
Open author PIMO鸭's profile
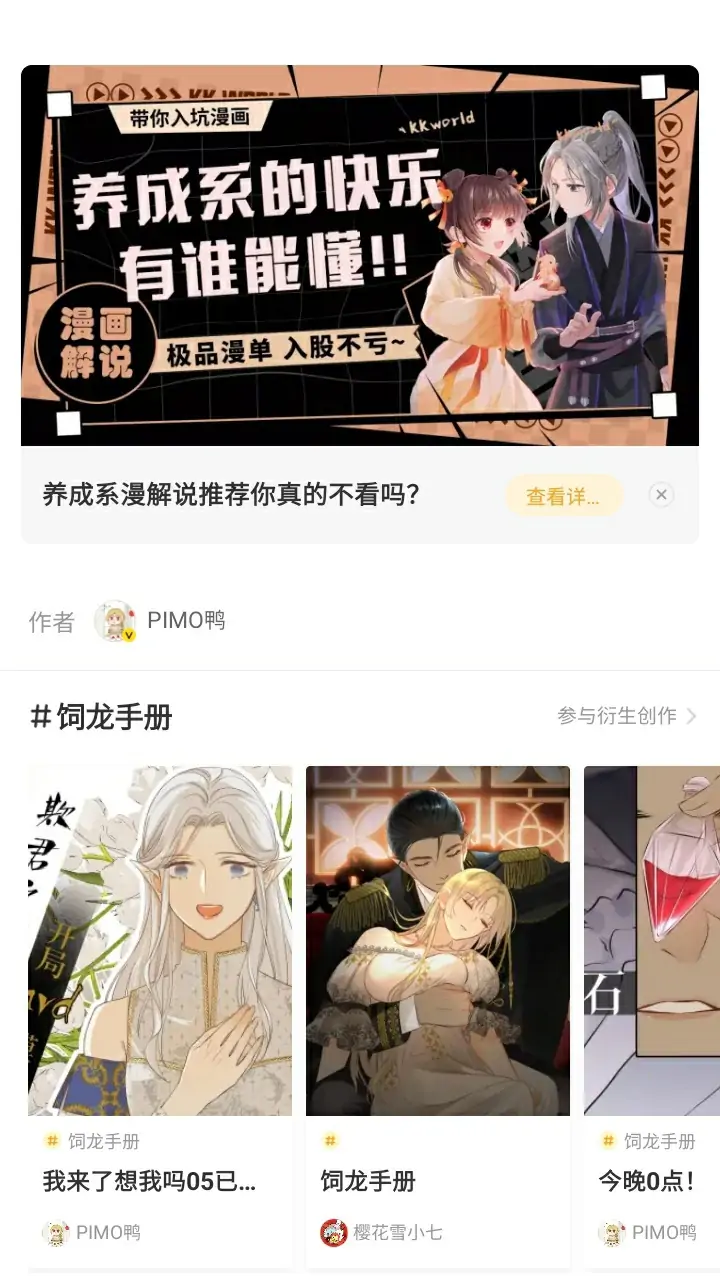tap(160, 621)
